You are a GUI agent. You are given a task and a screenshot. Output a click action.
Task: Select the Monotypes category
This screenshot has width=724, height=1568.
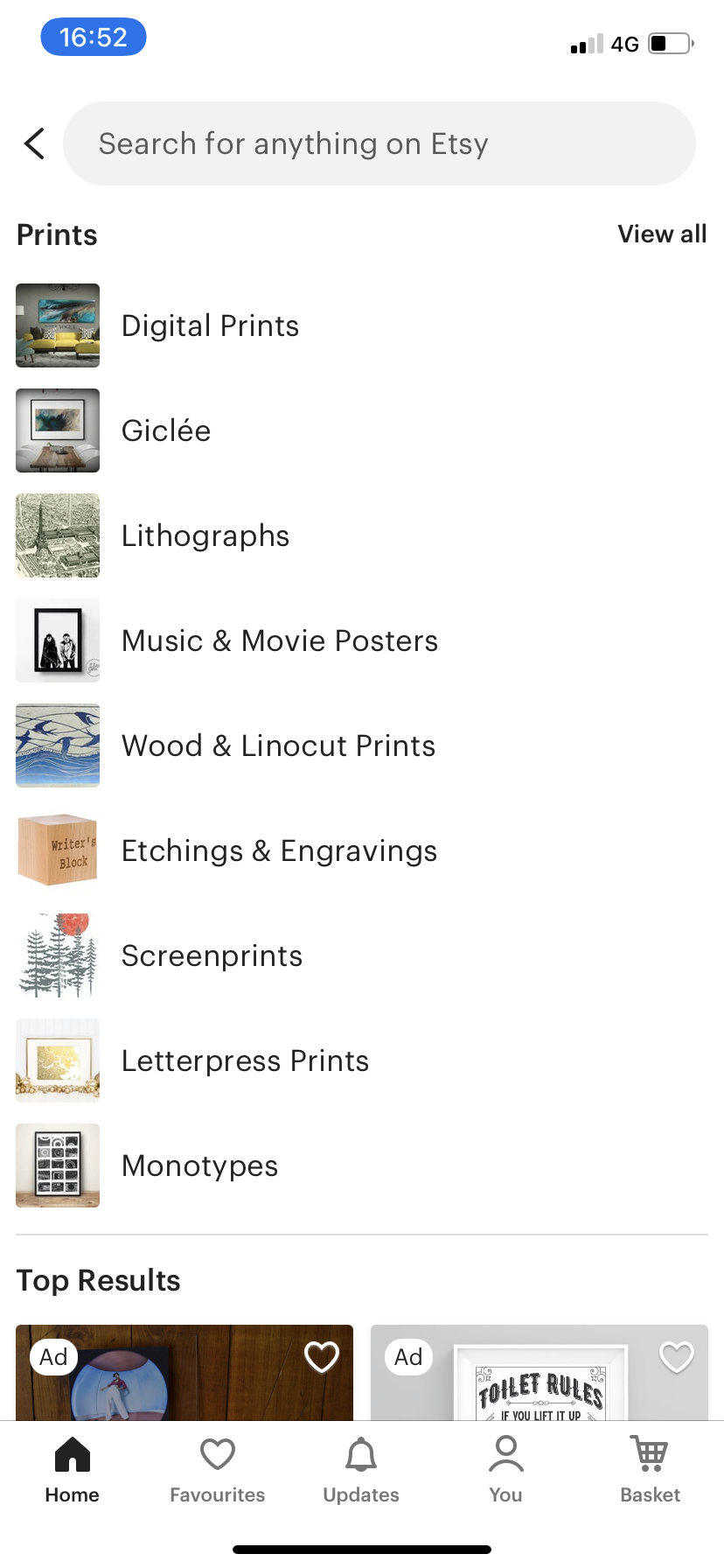[x=199, y=1165]
